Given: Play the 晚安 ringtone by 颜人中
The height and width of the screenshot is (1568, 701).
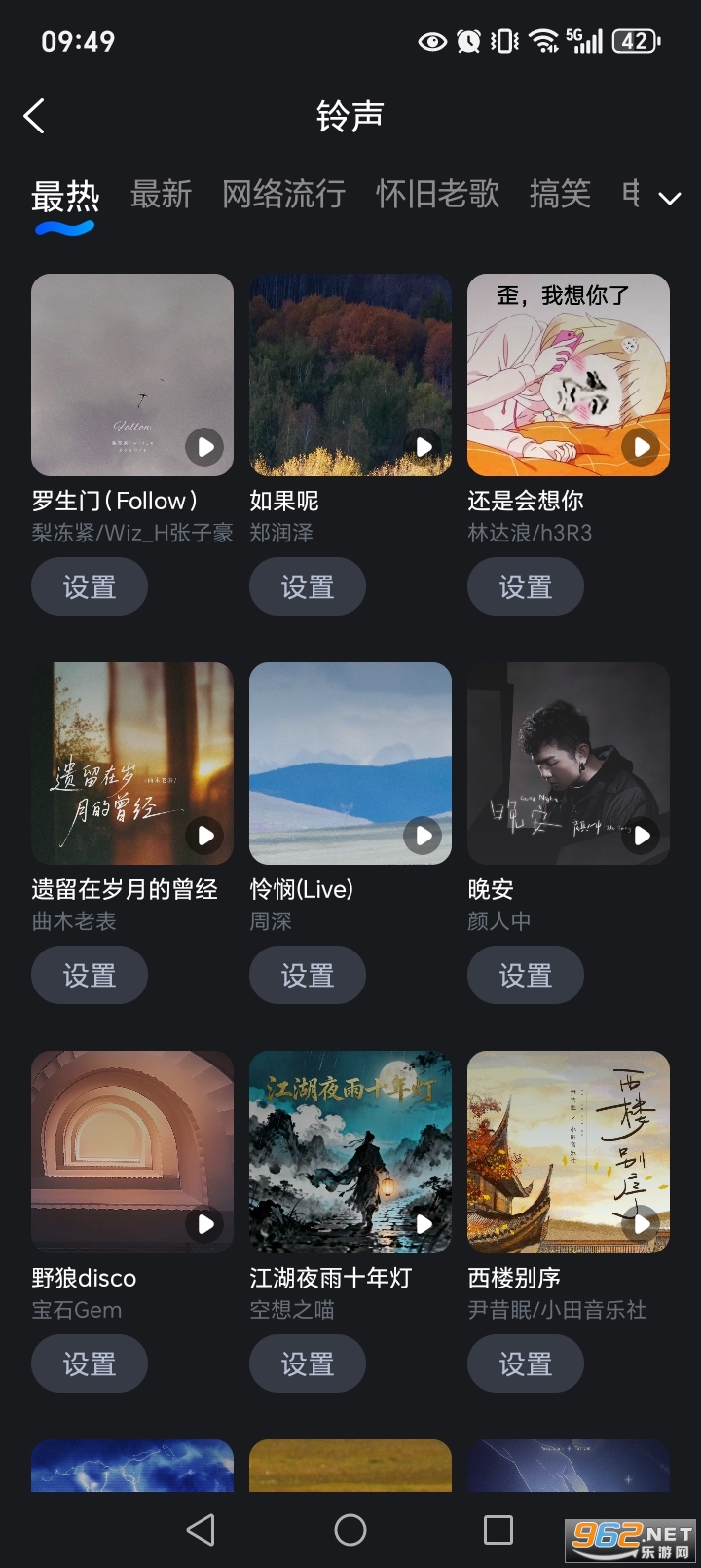Looking at the screenshot, I should coord(640,835).
